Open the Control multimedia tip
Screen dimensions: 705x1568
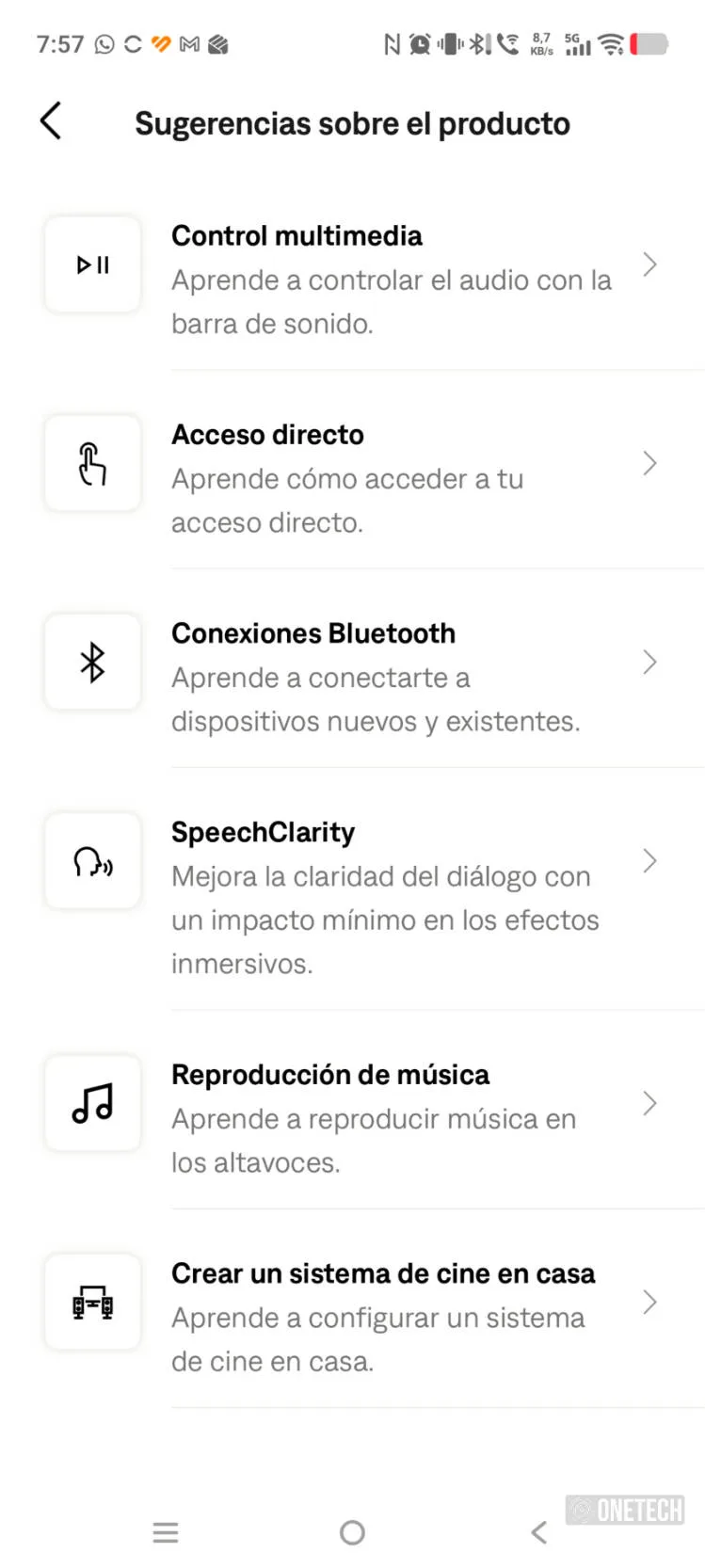[353, 280]
